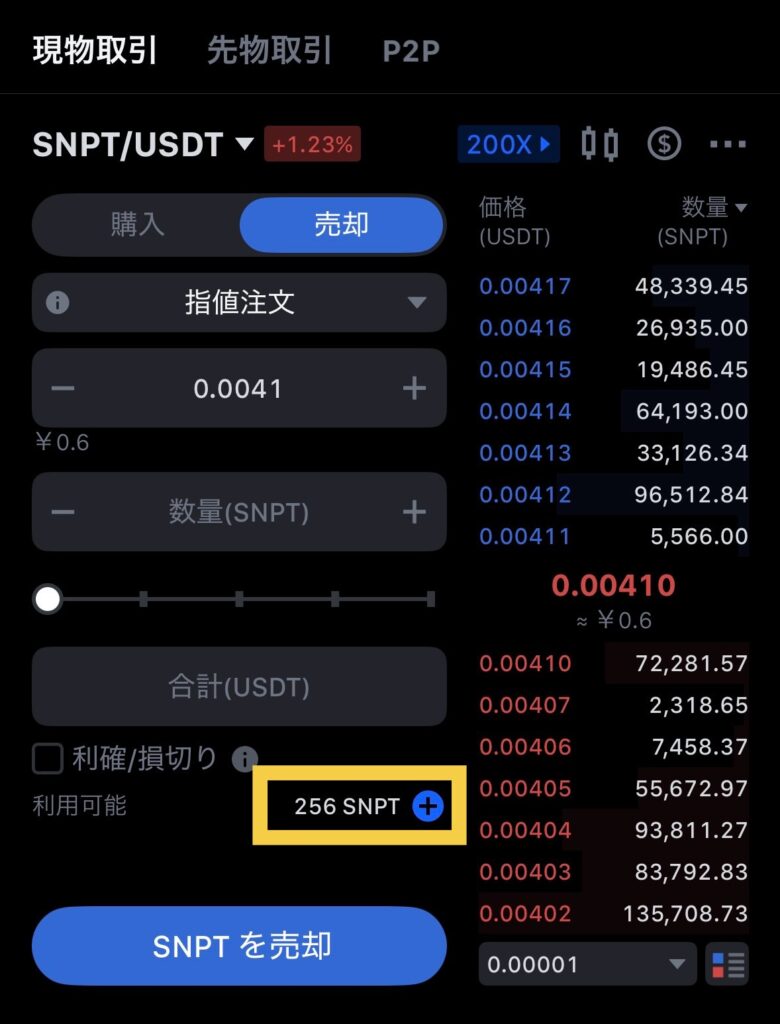Viewport: 780px width, 1024px height.
Task: Tap the SNPT を売却 button
Action: pyautogui.click(x=240, y=946)
